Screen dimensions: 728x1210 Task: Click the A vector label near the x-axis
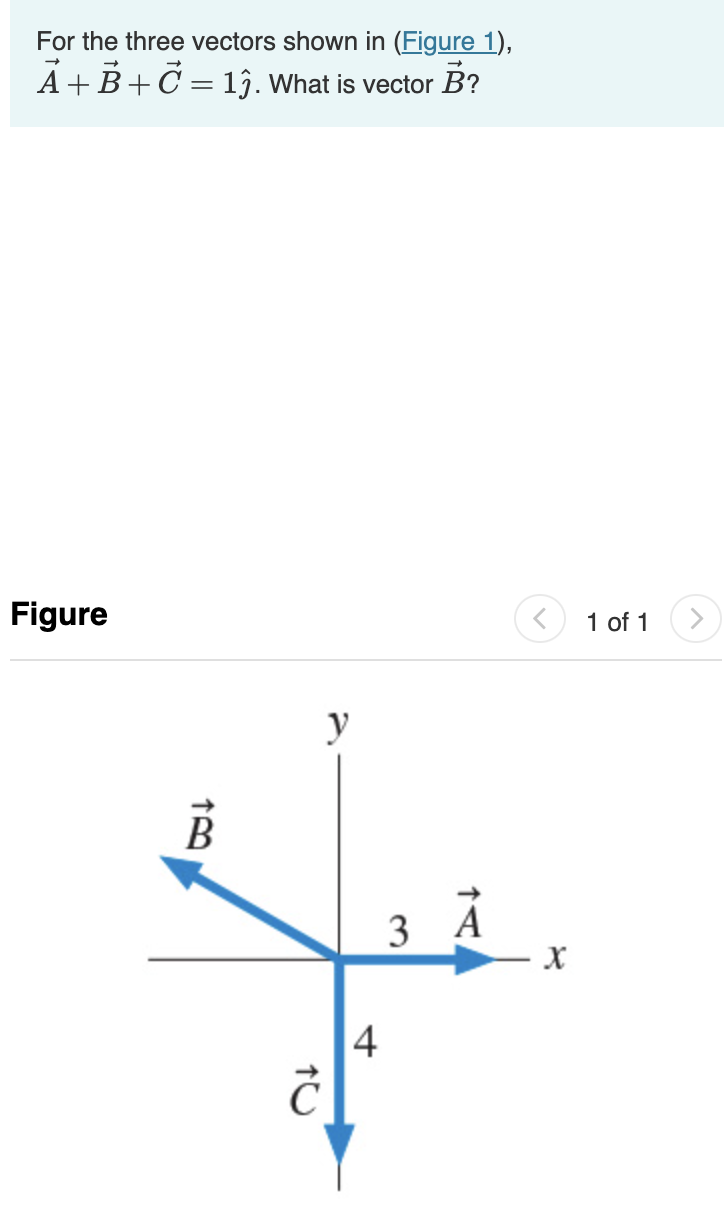click(466, 915)
